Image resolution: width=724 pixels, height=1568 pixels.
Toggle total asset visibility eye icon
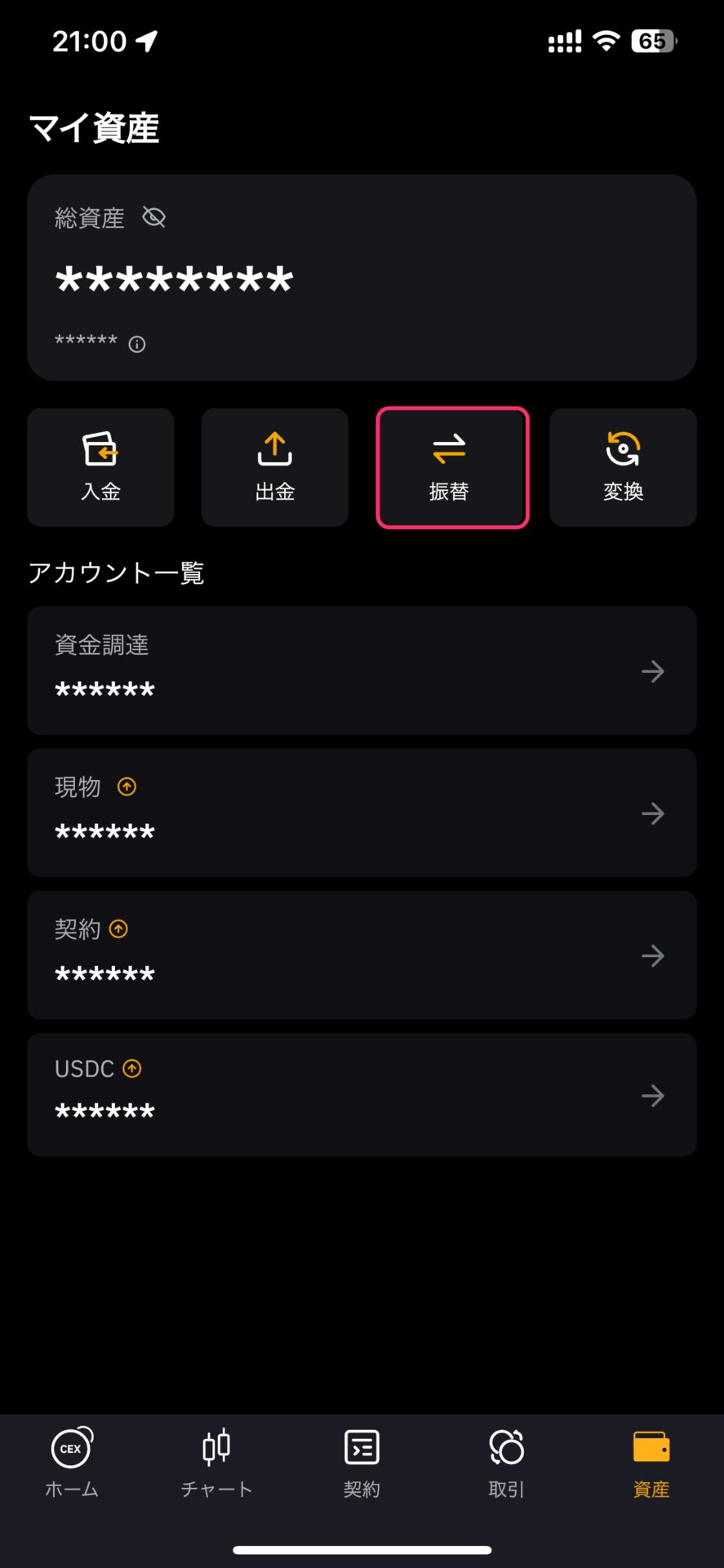pyautogui.click(x=153, y=217)
